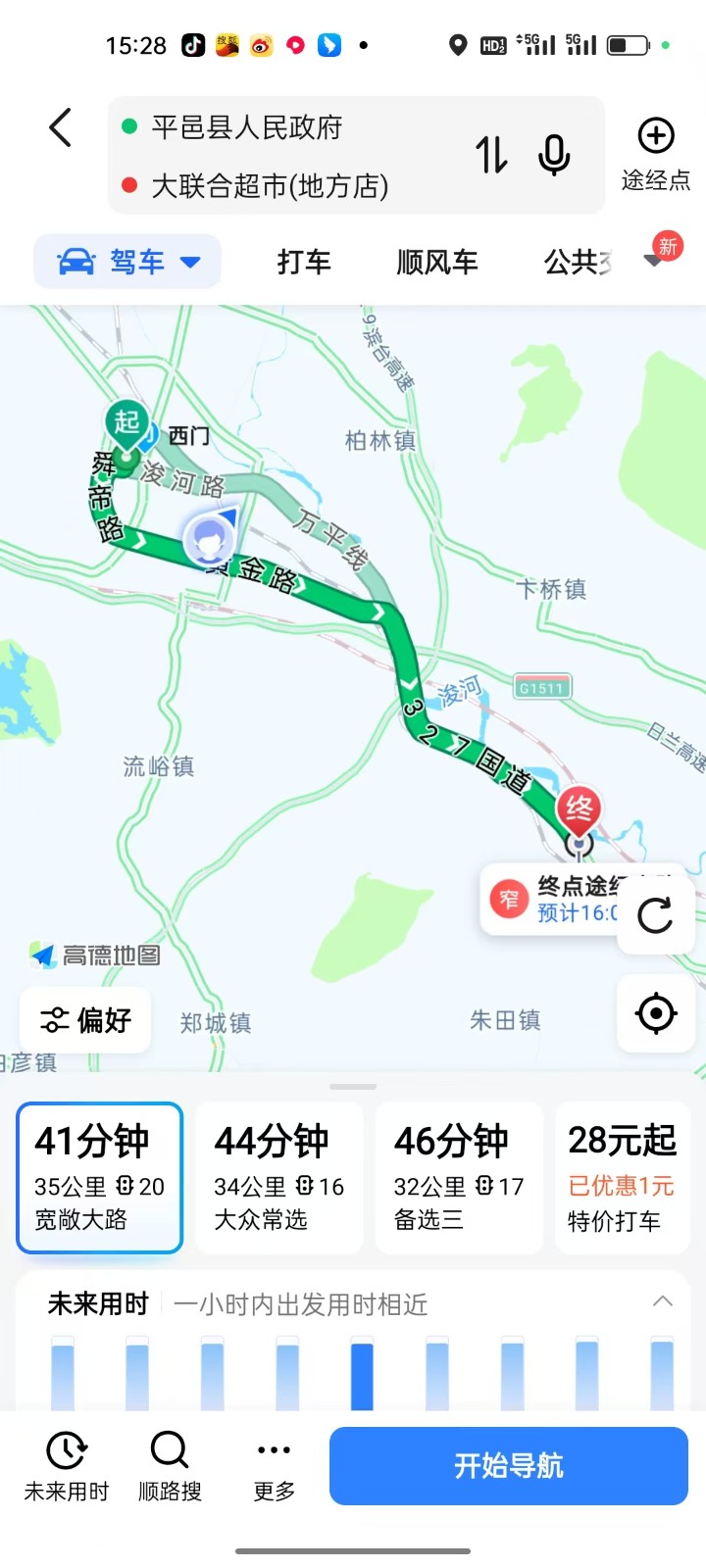Select the 44分钟 大众常选 route
This screenshot has width=706, height=1568.
click(x=279, y=1177)
